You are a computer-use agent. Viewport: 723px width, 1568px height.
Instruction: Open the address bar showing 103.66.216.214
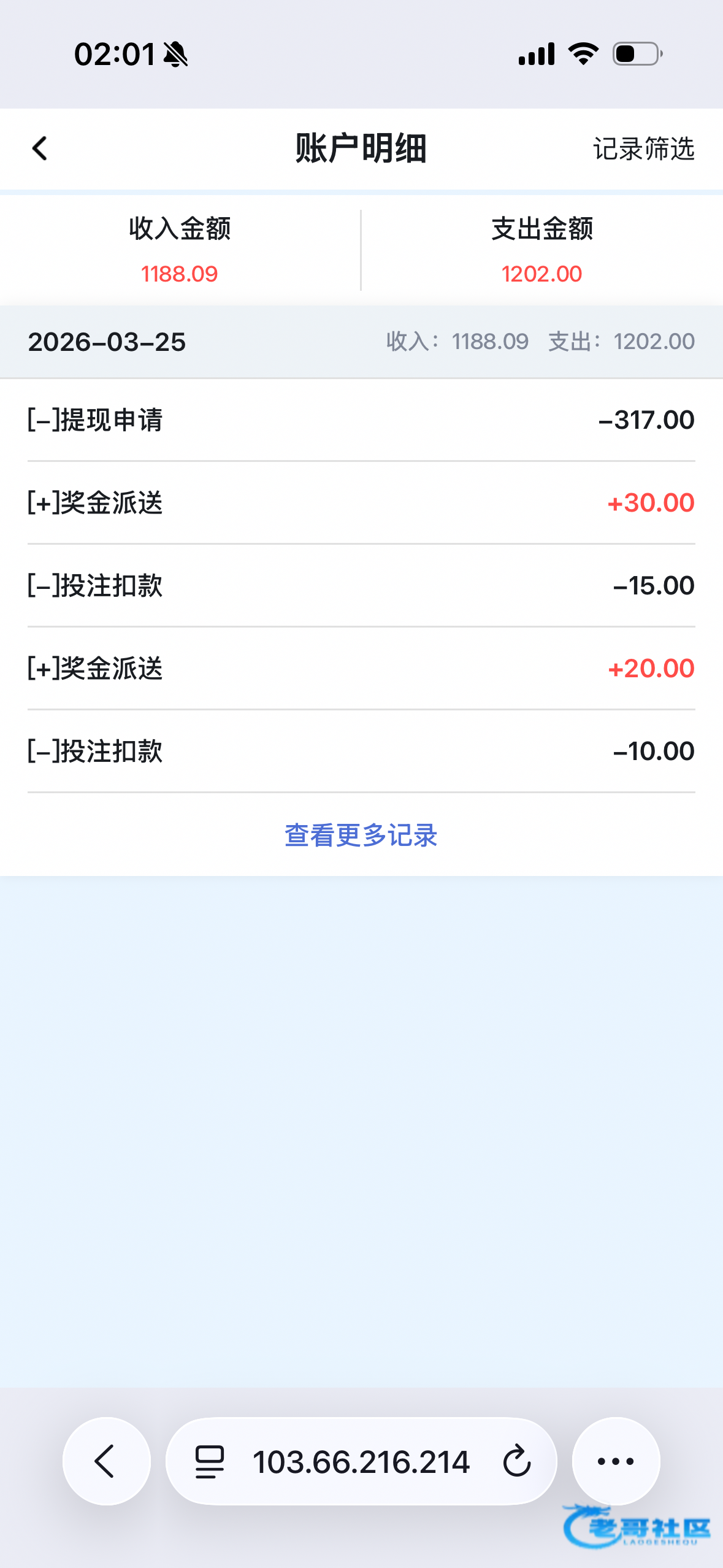(x=361, y=1461)
